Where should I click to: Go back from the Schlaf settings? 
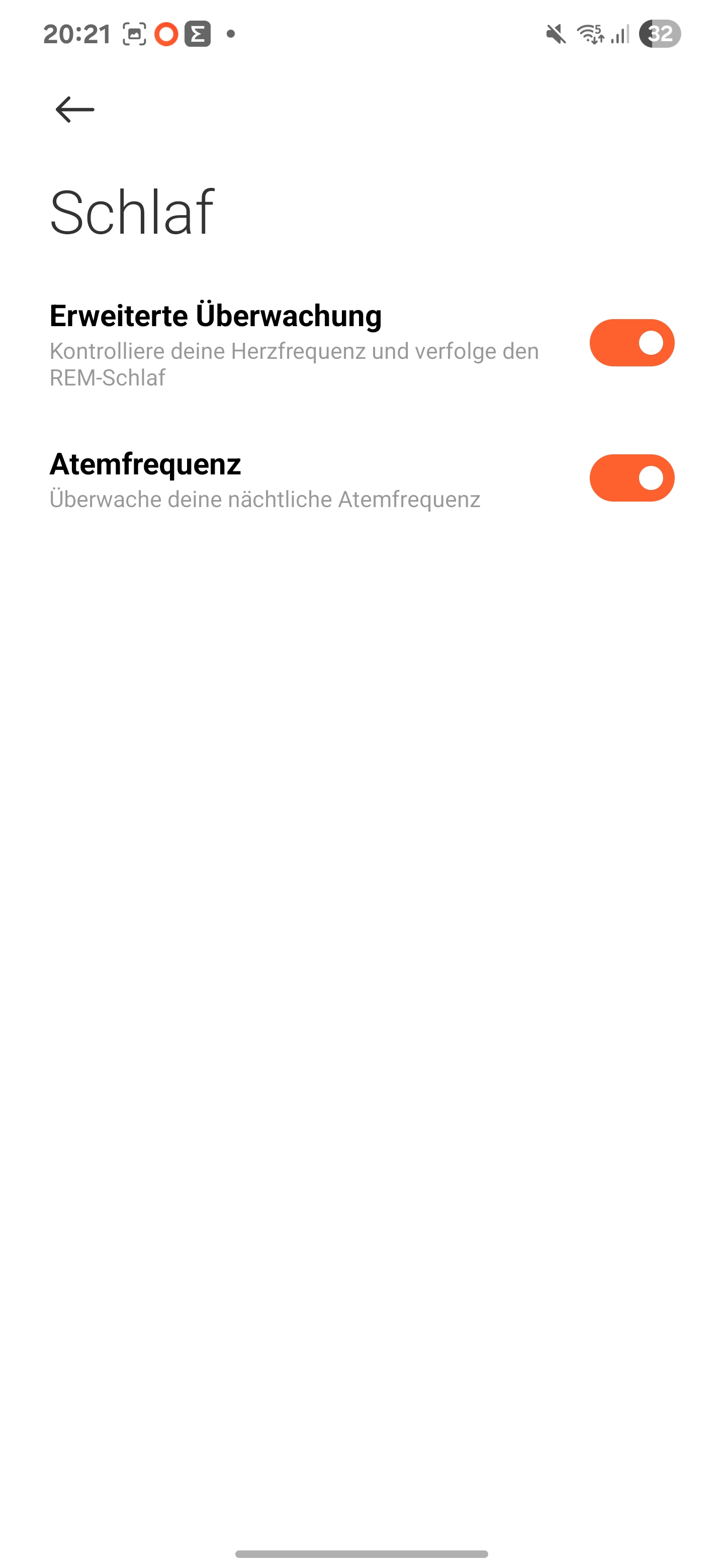tap(75, 110)
